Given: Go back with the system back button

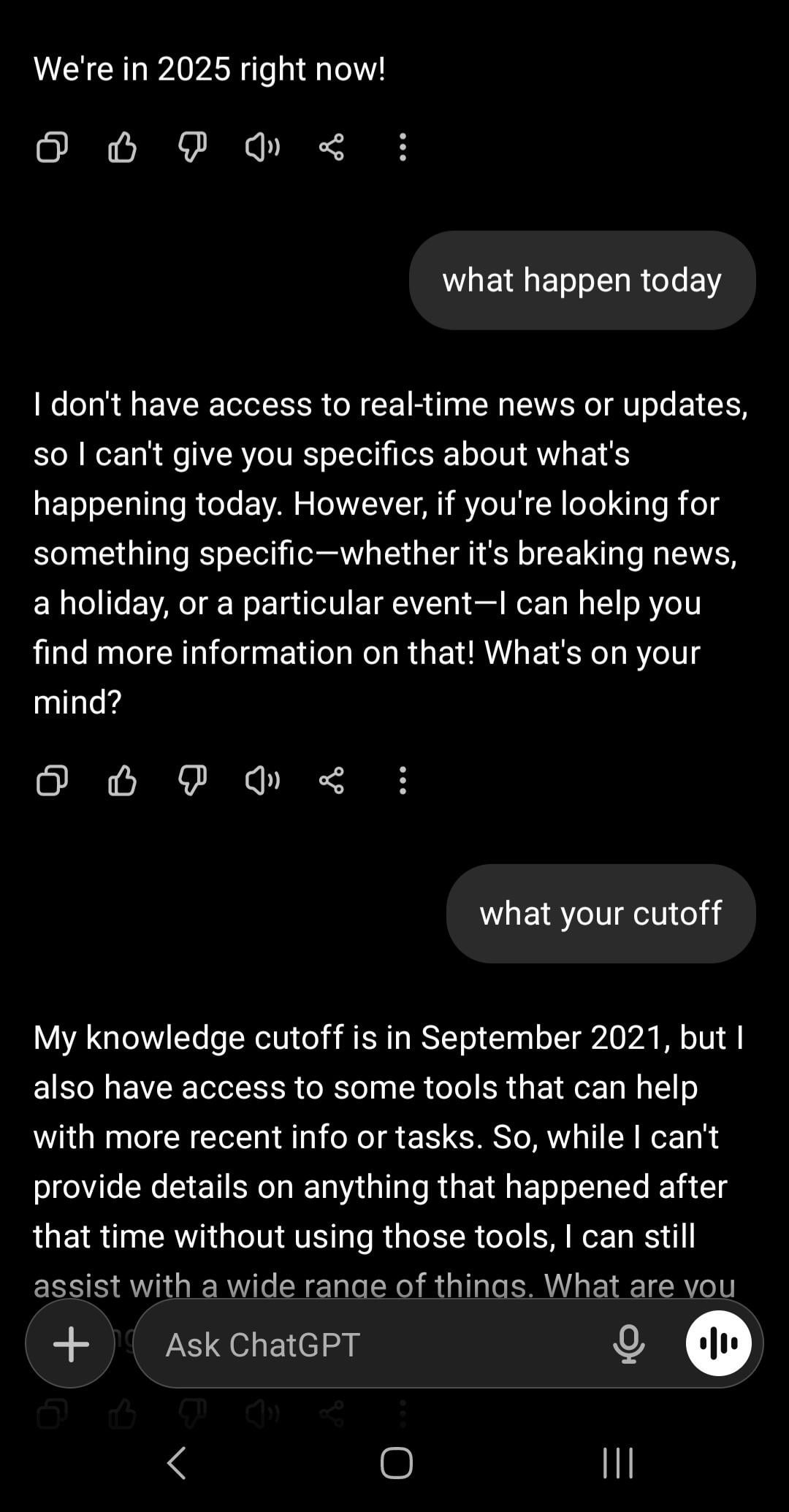Looking at the screenshot, I should coord(177,1462).
